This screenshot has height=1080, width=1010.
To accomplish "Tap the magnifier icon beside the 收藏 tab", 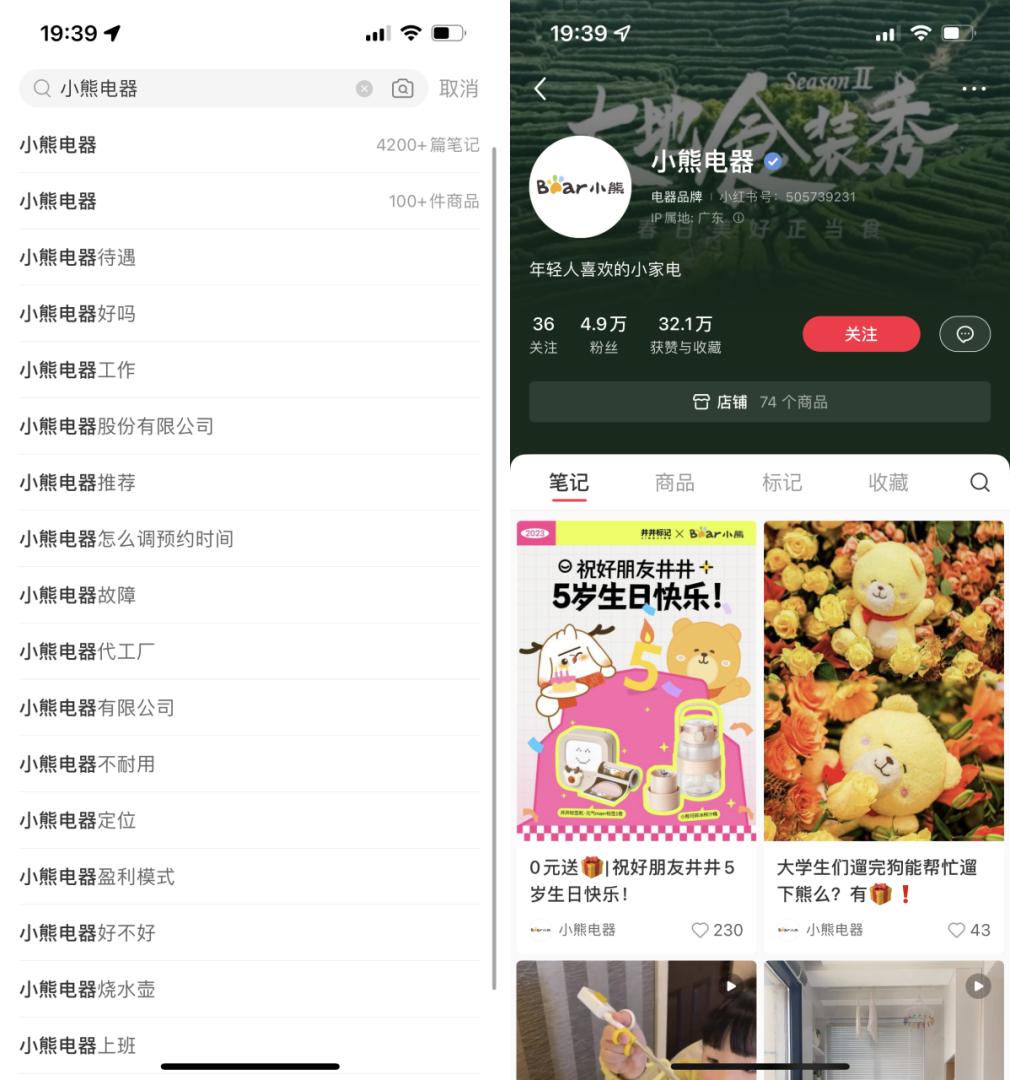I will coord(979,482).
